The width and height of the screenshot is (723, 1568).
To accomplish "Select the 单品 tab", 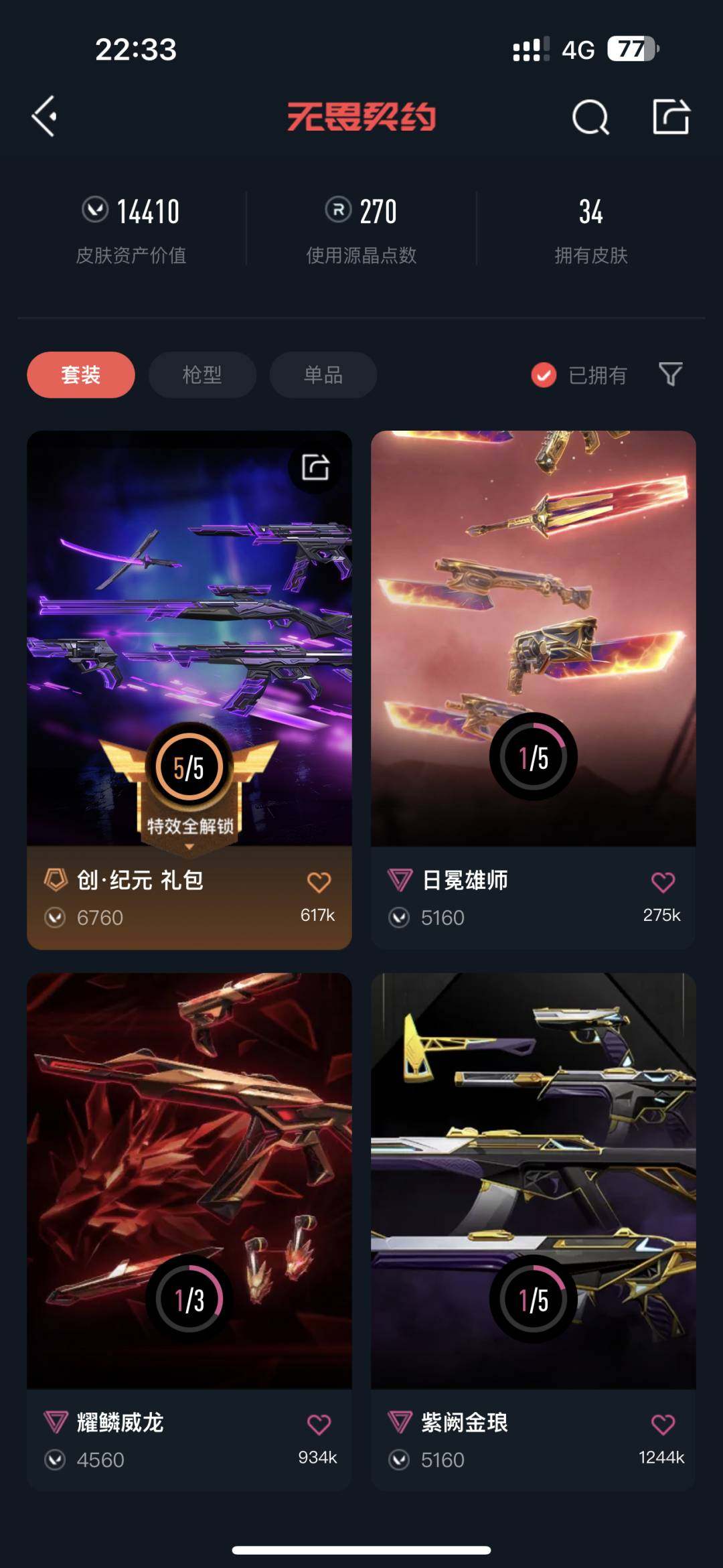I will click(322, 375).
